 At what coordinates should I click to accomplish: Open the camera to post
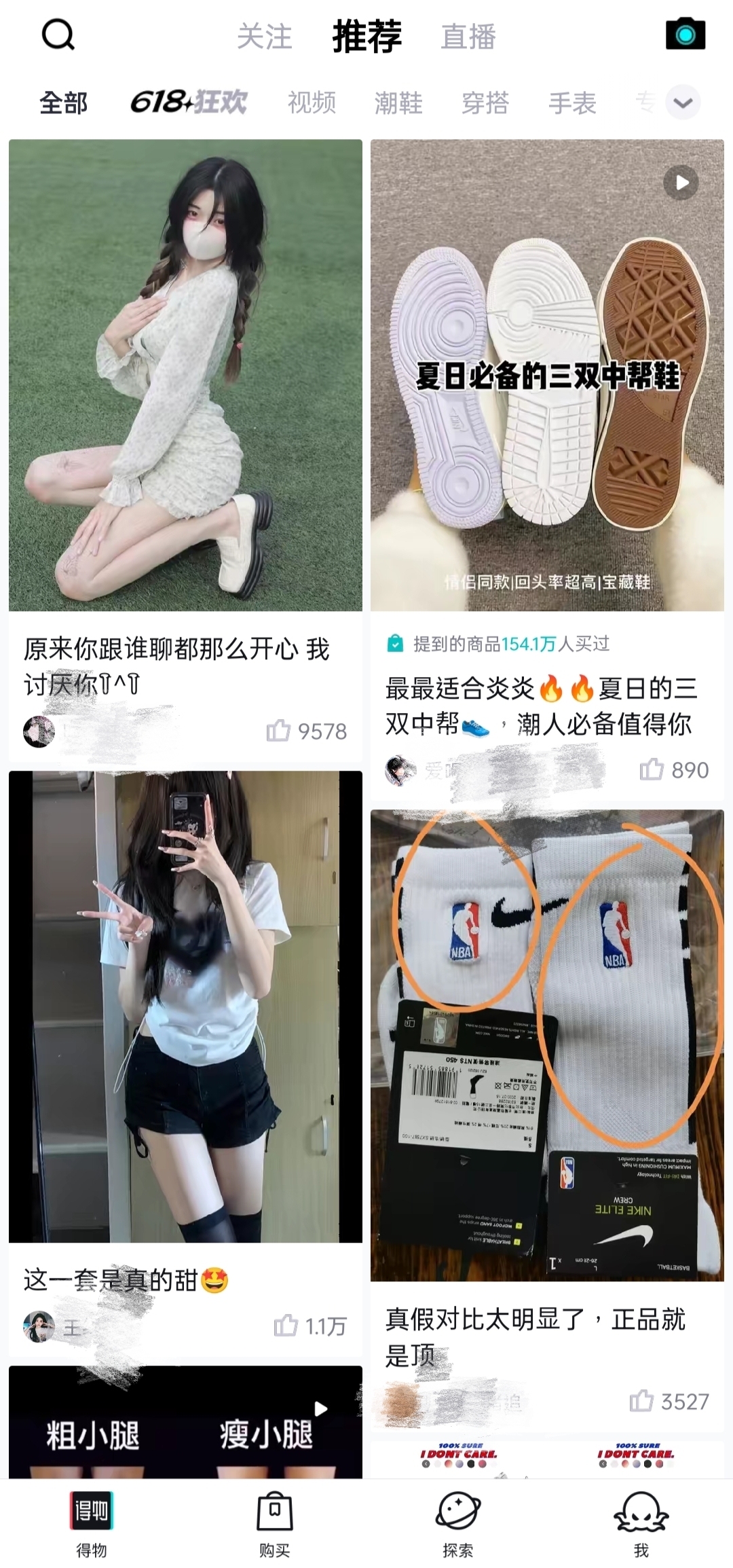coord(685,34)
